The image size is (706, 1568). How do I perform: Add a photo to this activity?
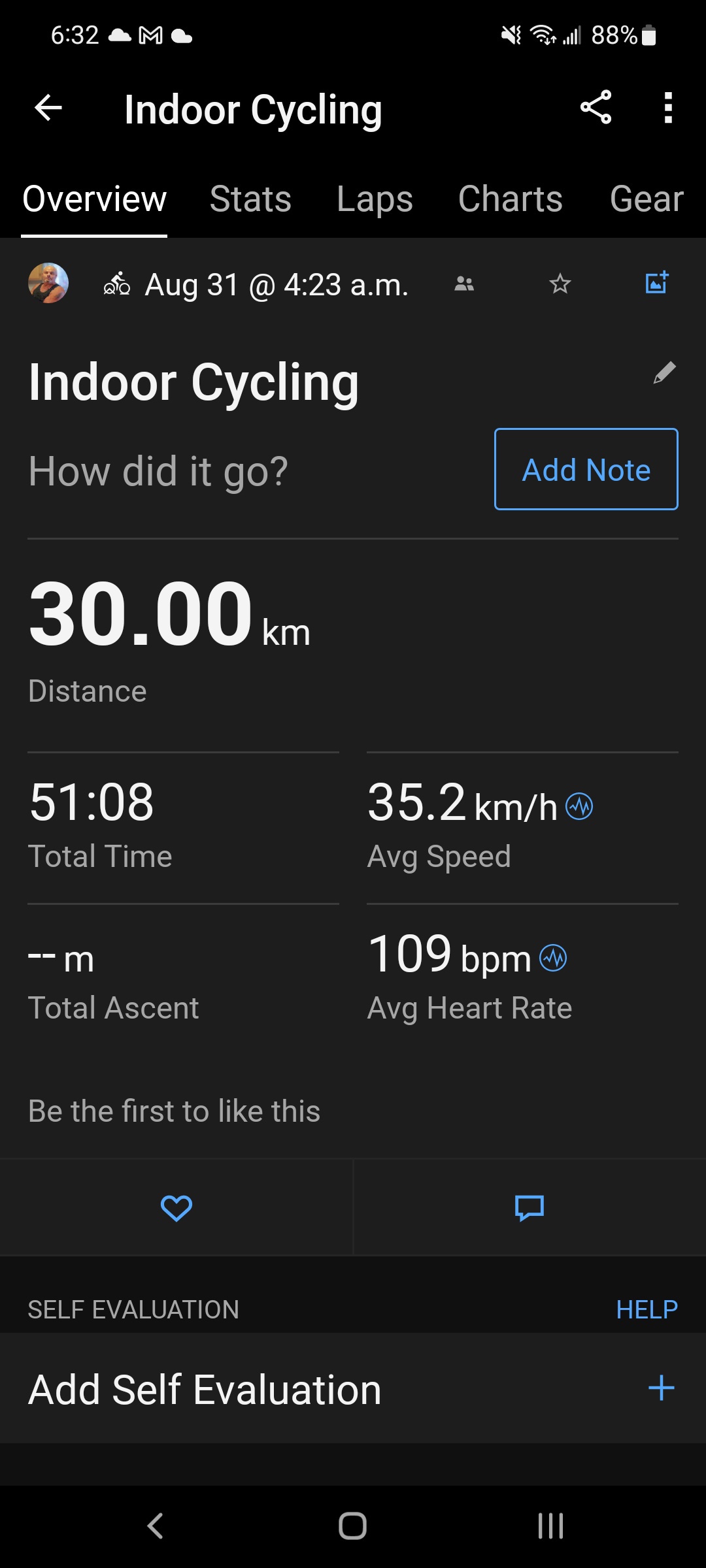657,283
